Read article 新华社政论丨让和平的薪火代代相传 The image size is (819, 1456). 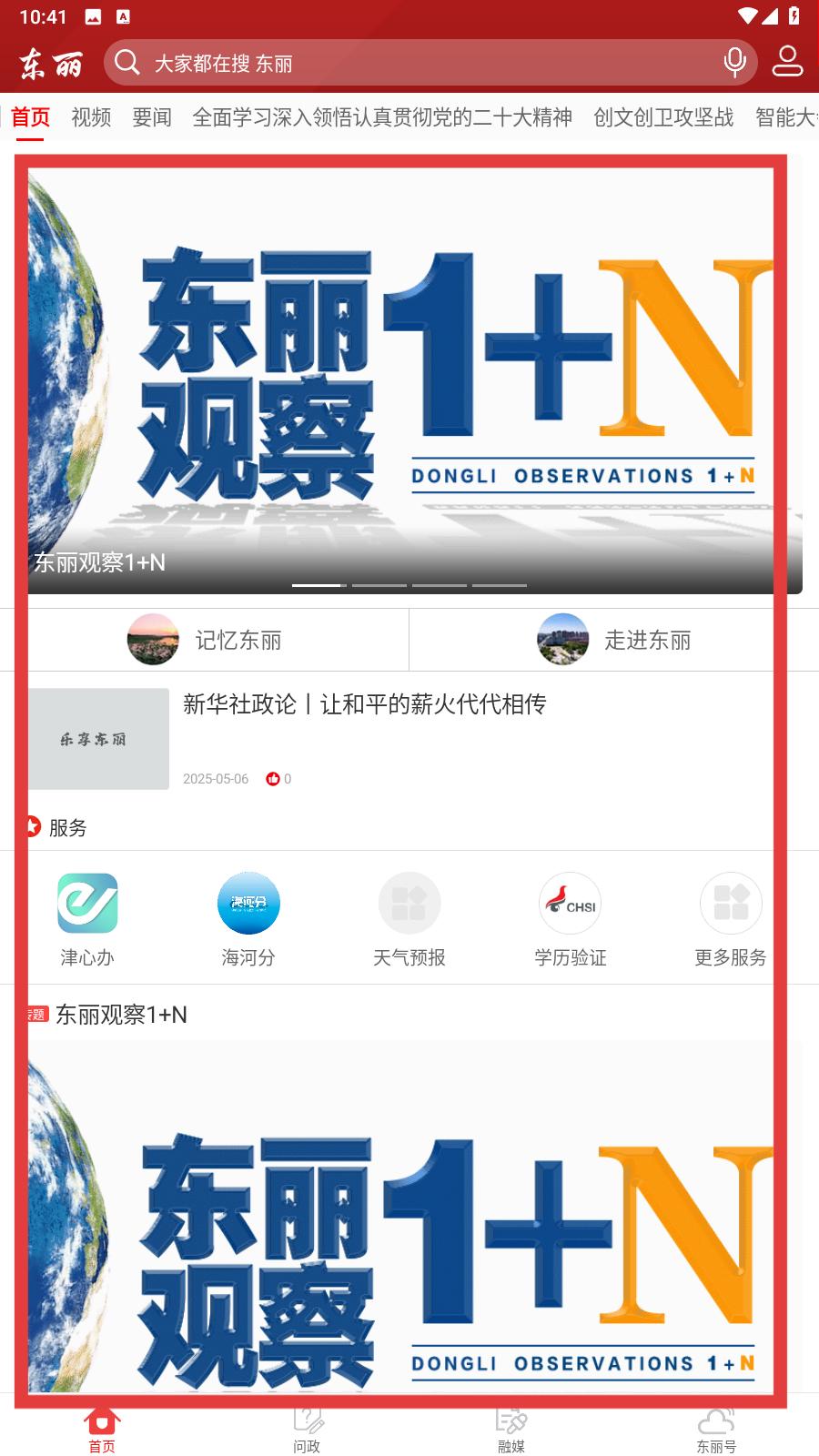pos(364,704)
